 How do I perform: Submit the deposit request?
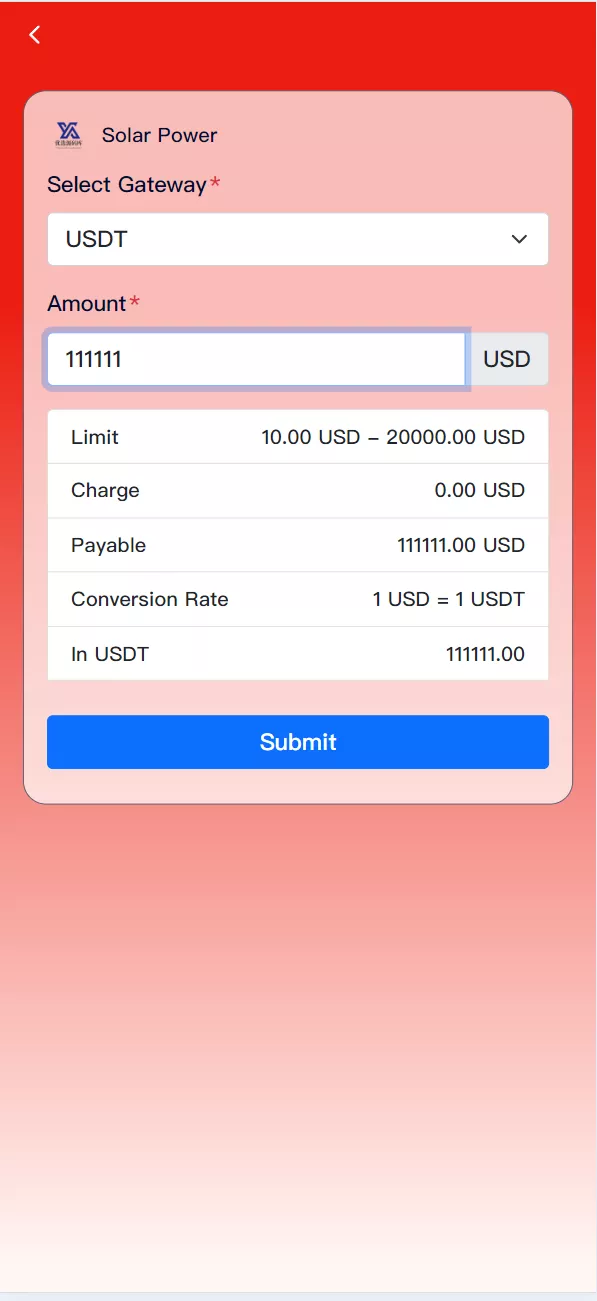pyautogui.click(x=298, y=742)
